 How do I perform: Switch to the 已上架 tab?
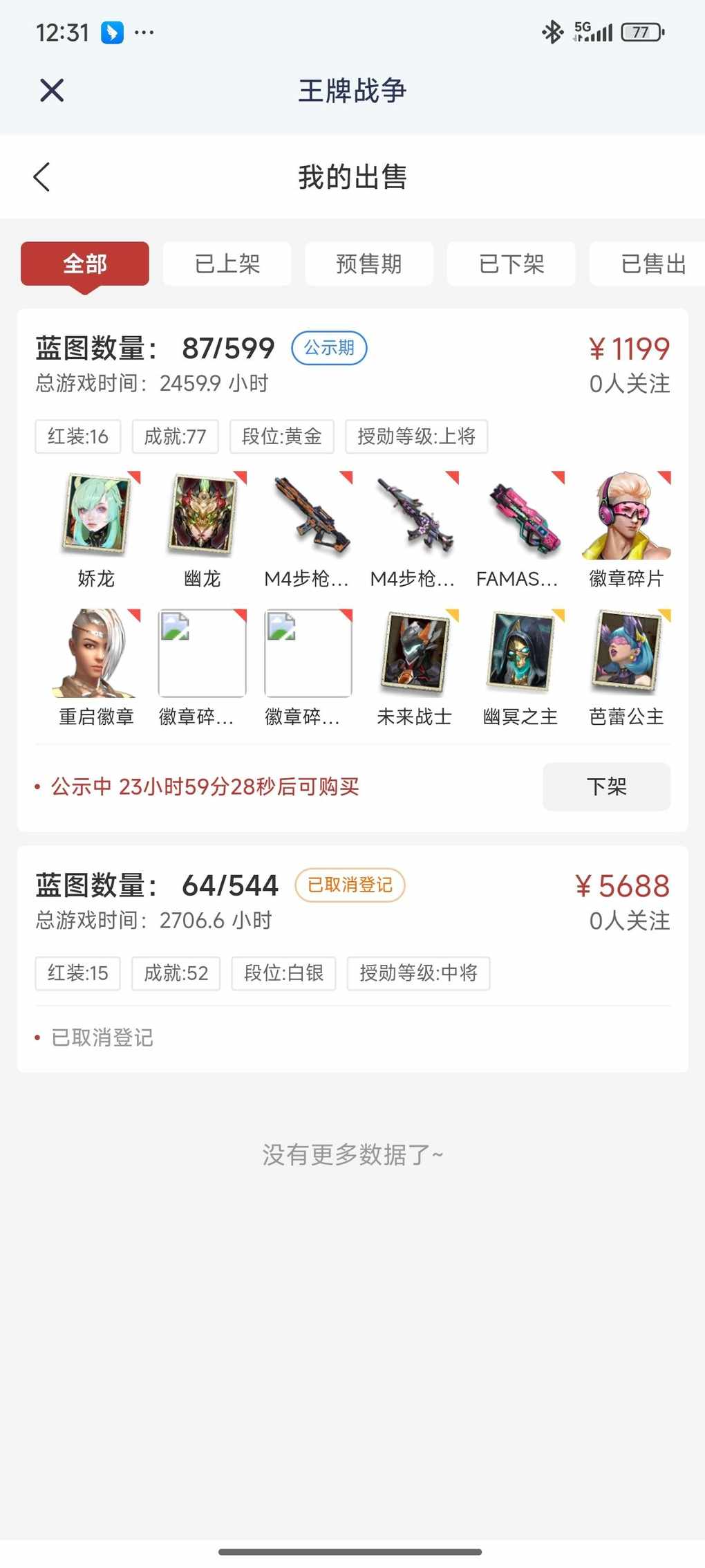pos(227,264)
